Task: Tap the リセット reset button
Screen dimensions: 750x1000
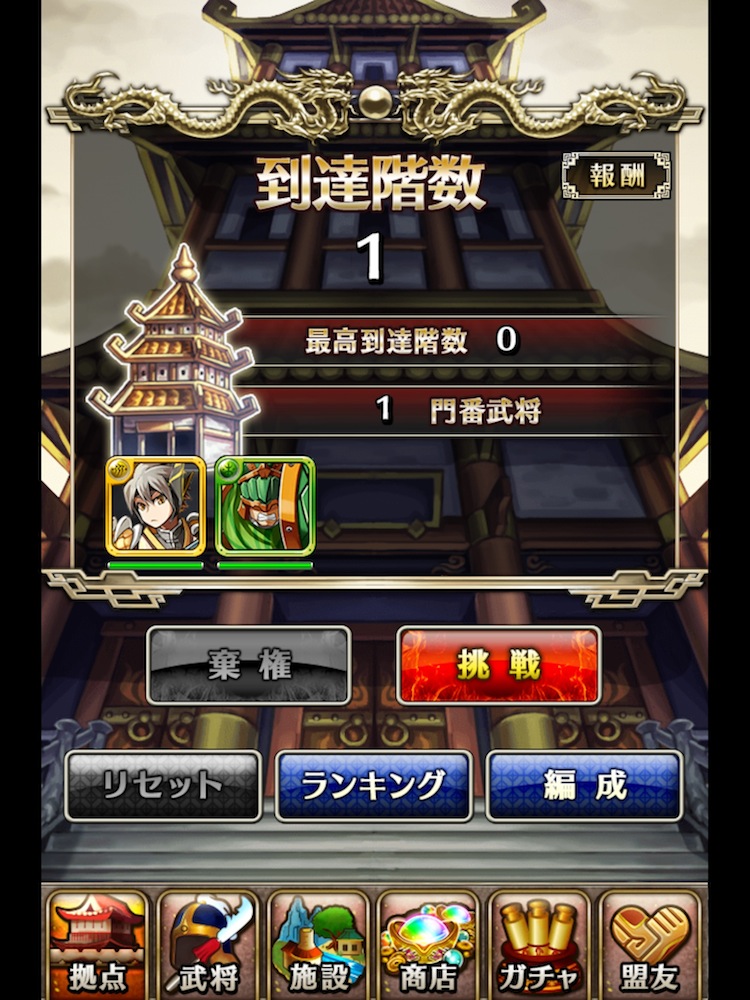Action: click(163, 786)
